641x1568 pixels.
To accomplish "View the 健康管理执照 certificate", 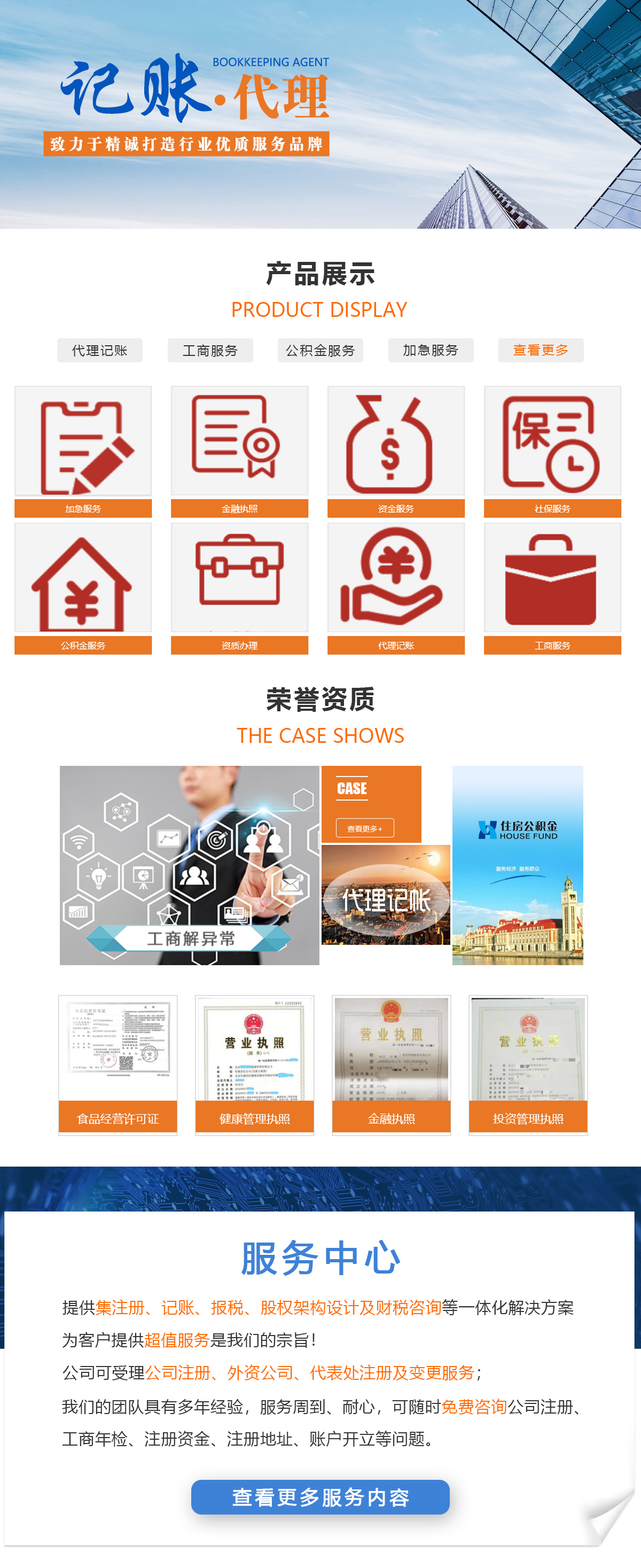I will click(x=254, y=1065).
